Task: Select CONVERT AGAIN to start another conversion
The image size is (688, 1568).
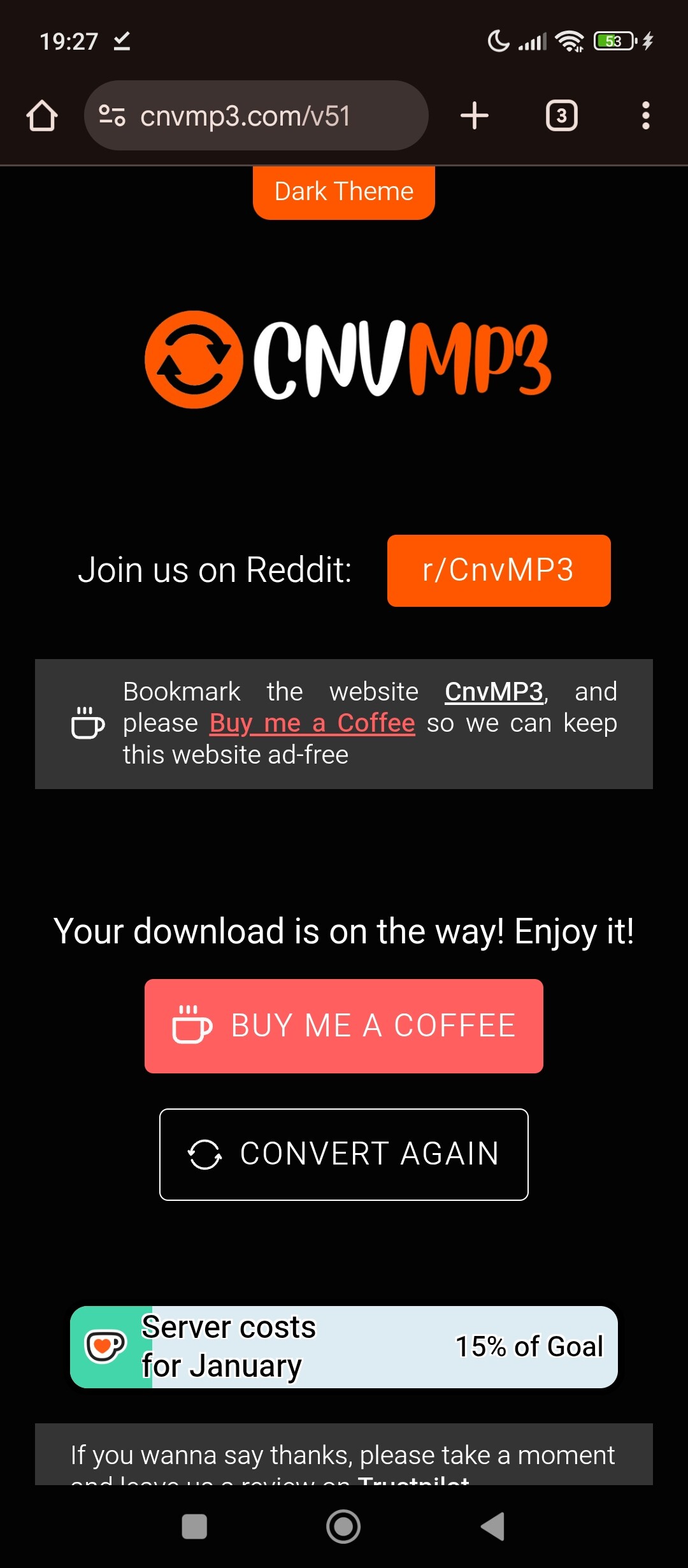Action: pos(344,1154)
